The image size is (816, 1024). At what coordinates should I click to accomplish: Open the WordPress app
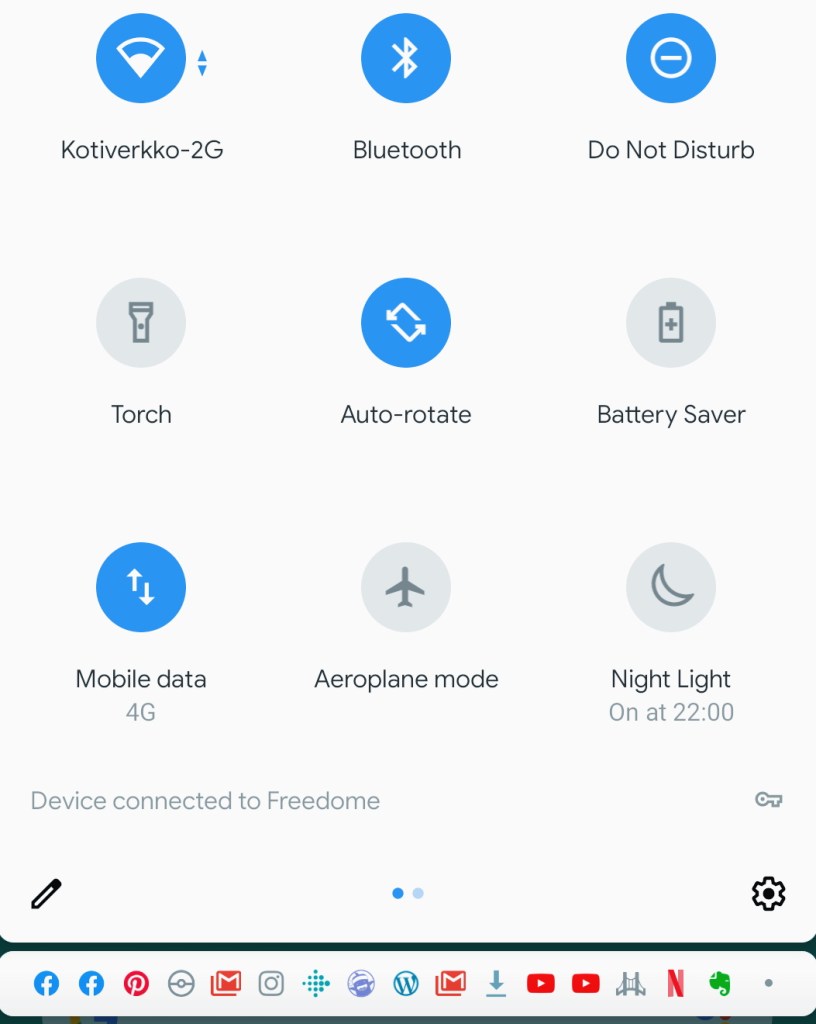pos(406,983)
